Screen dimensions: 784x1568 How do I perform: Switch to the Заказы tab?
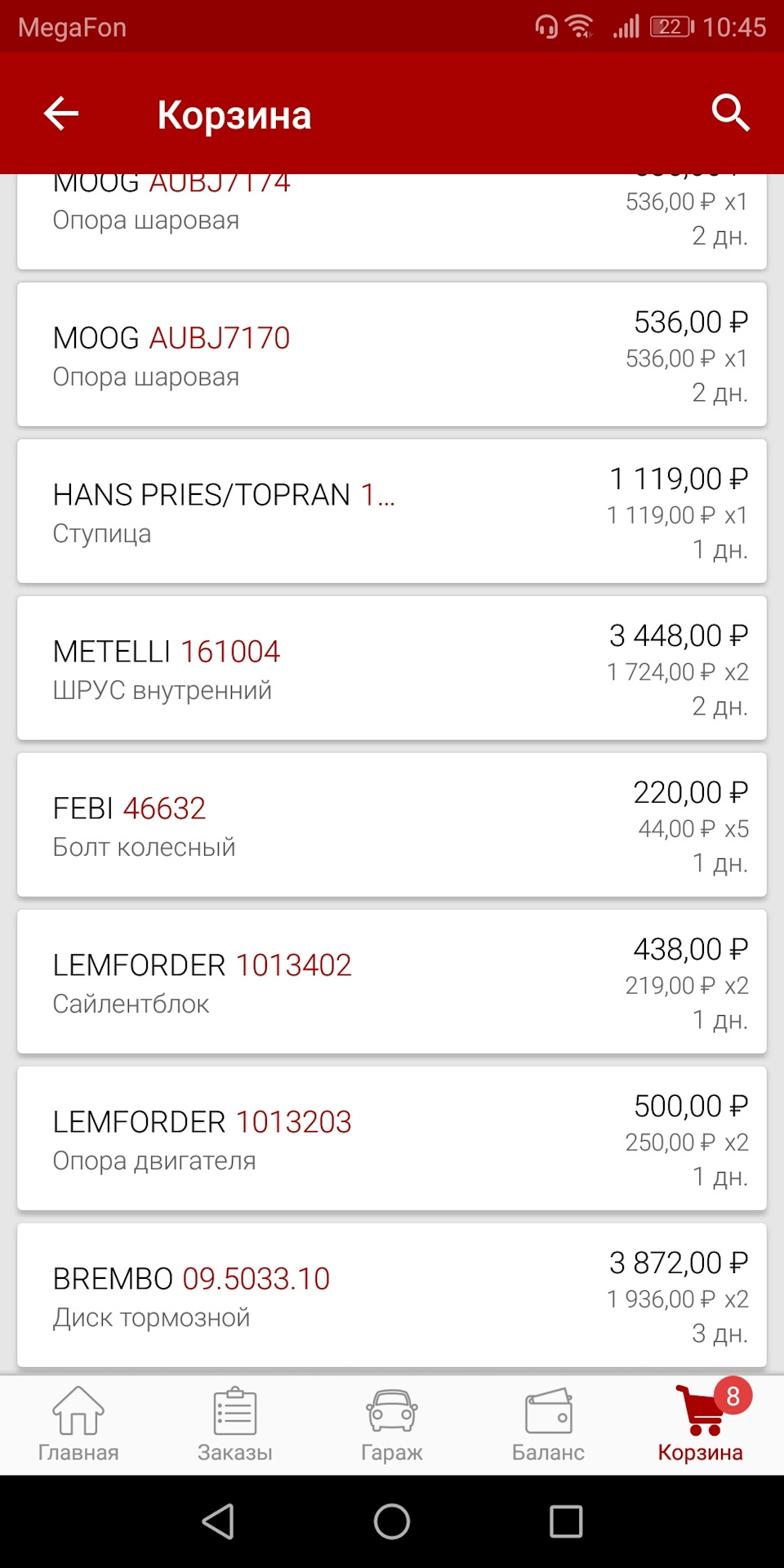[x=235, y=1426]
